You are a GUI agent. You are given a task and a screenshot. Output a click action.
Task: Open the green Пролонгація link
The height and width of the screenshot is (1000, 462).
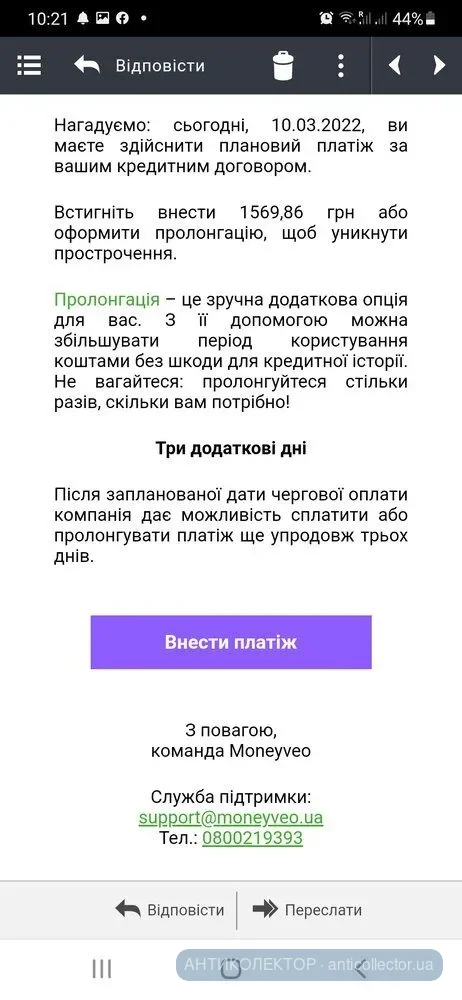[107, 300]
